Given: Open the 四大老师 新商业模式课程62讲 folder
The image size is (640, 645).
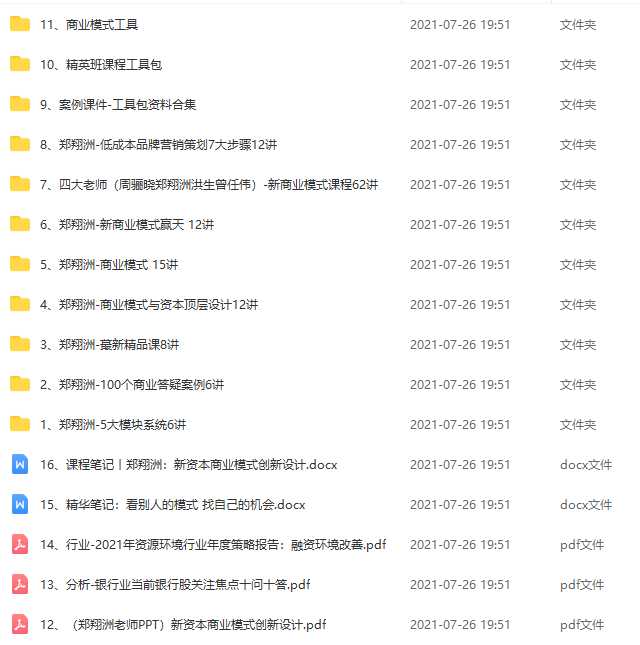Looking at the screenshot, I should [x=209, y=184].
